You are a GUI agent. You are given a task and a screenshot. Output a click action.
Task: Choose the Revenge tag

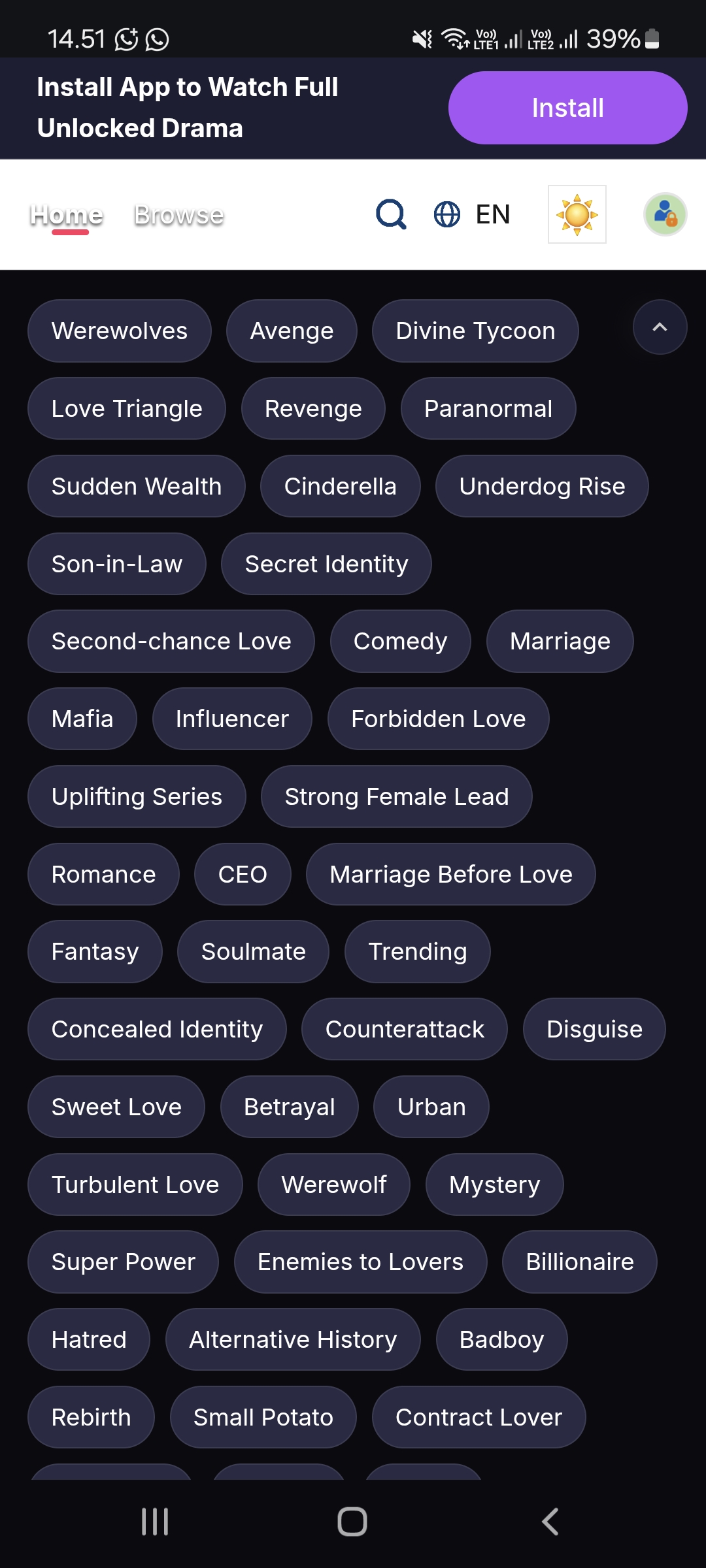[313, 409]
